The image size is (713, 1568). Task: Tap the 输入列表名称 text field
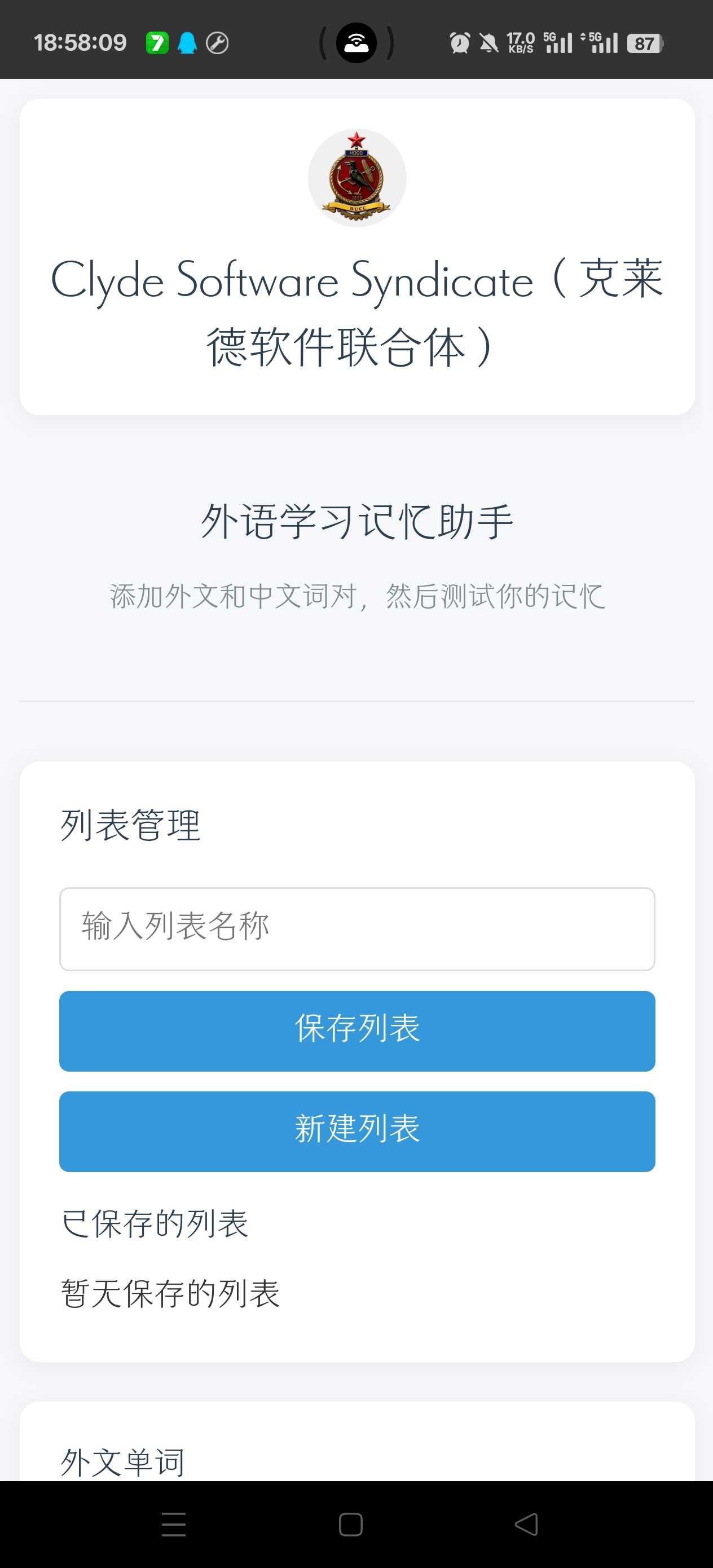357,929
